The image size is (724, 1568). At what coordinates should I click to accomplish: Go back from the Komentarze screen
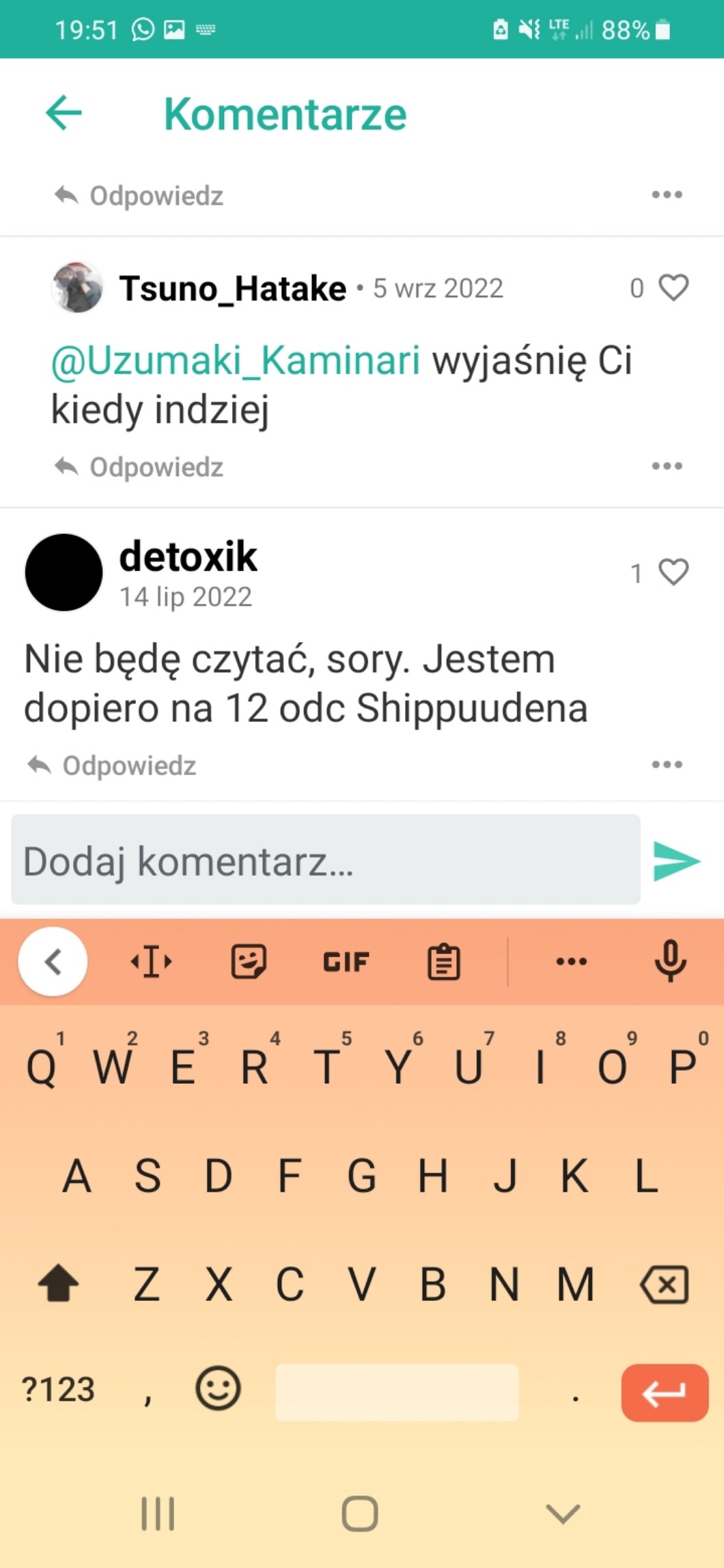point(64,113)
